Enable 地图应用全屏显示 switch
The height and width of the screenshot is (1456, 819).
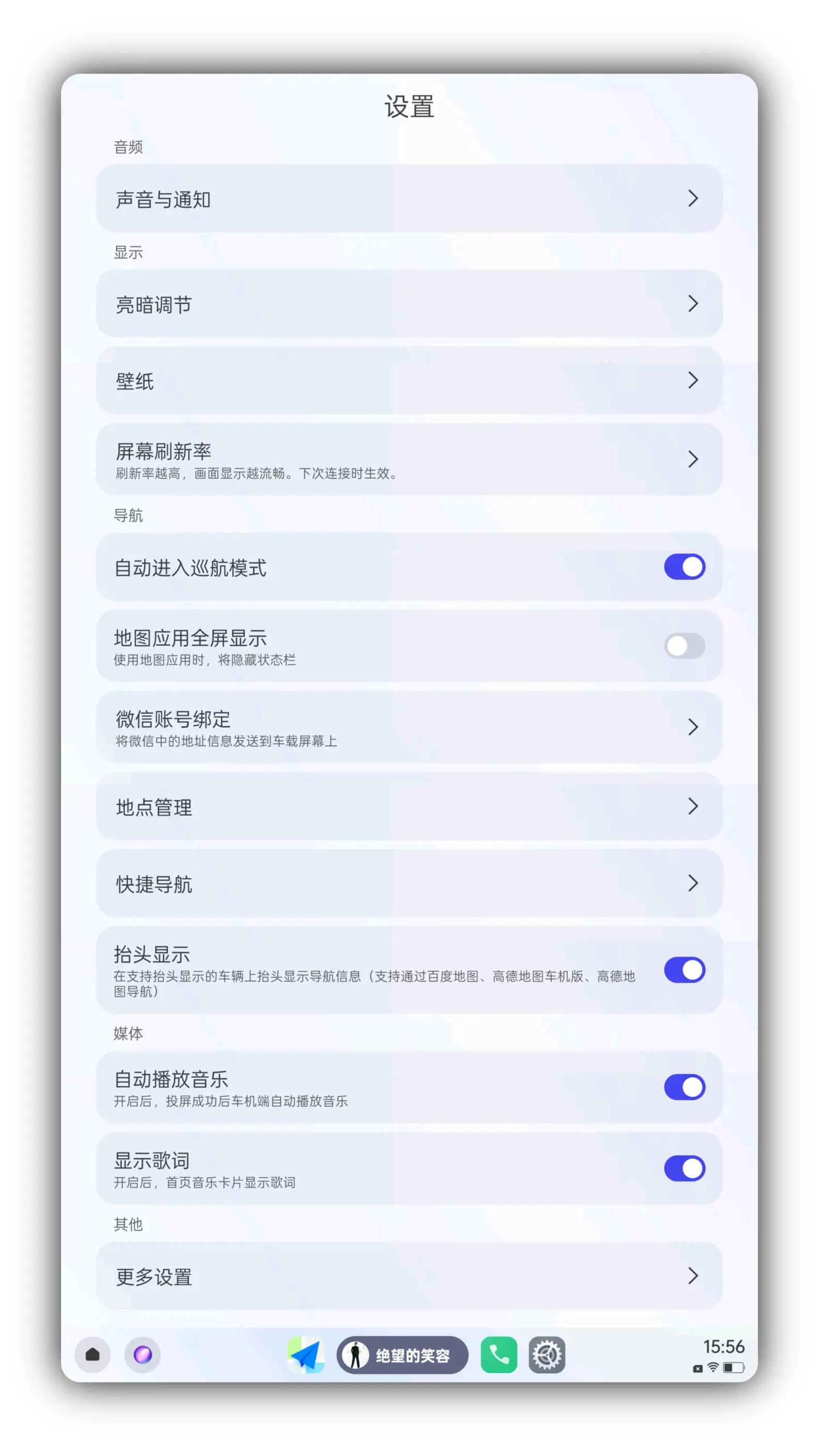[x=684, y=646]
